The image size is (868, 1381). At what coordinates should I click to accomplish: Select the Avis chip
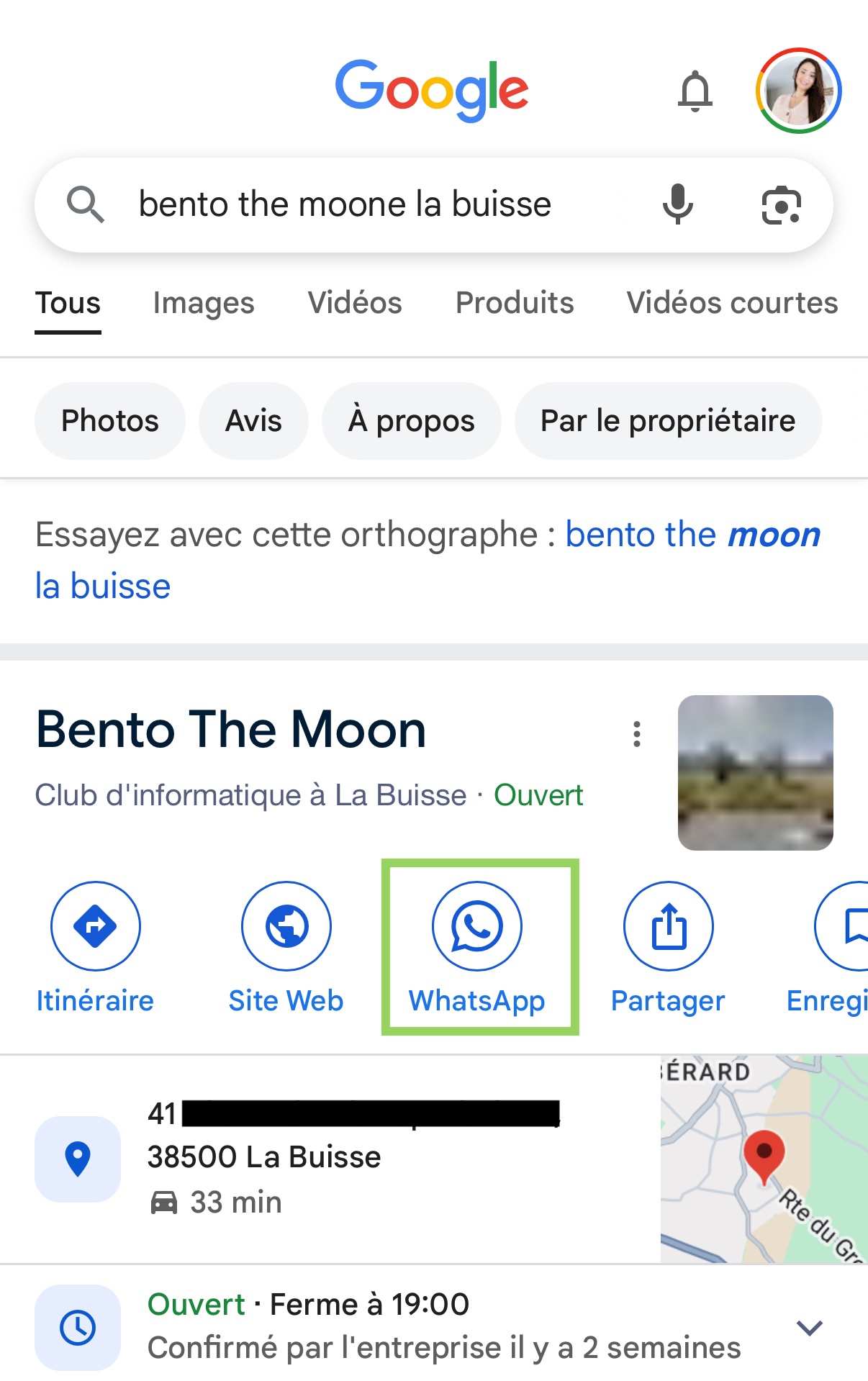pos(253,421)
